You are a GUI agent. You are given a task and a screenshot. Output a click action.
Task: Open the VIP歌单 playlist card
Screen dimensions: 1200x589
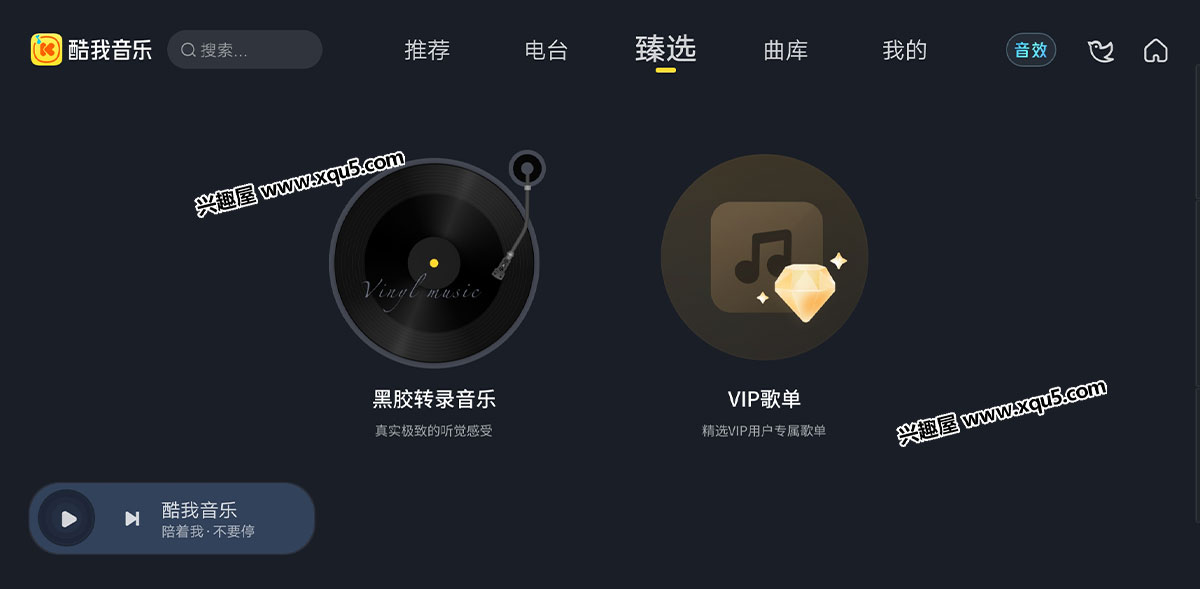tap(765, 260)
